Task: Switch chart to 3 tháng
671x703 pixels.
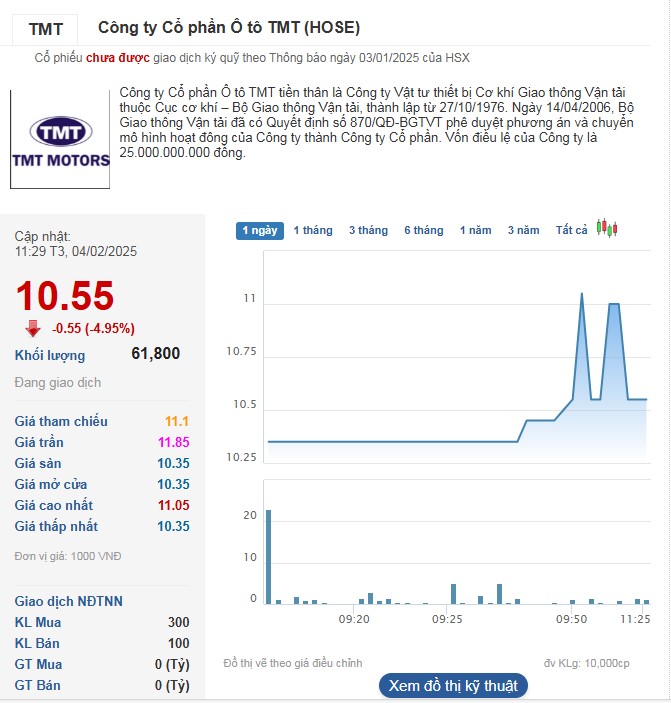Action: point(368,230)
